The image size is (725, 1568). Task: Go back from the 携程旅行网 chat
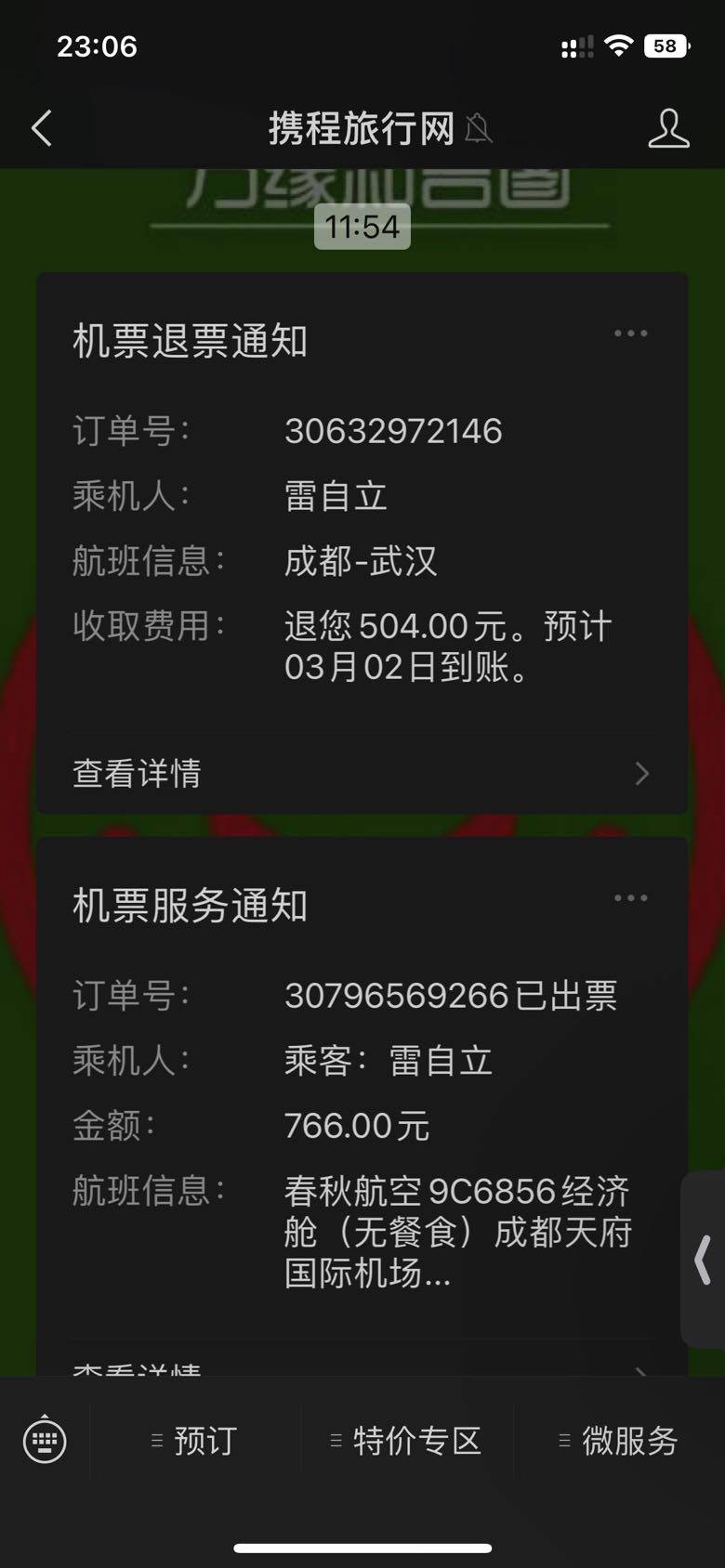[42, 128]
